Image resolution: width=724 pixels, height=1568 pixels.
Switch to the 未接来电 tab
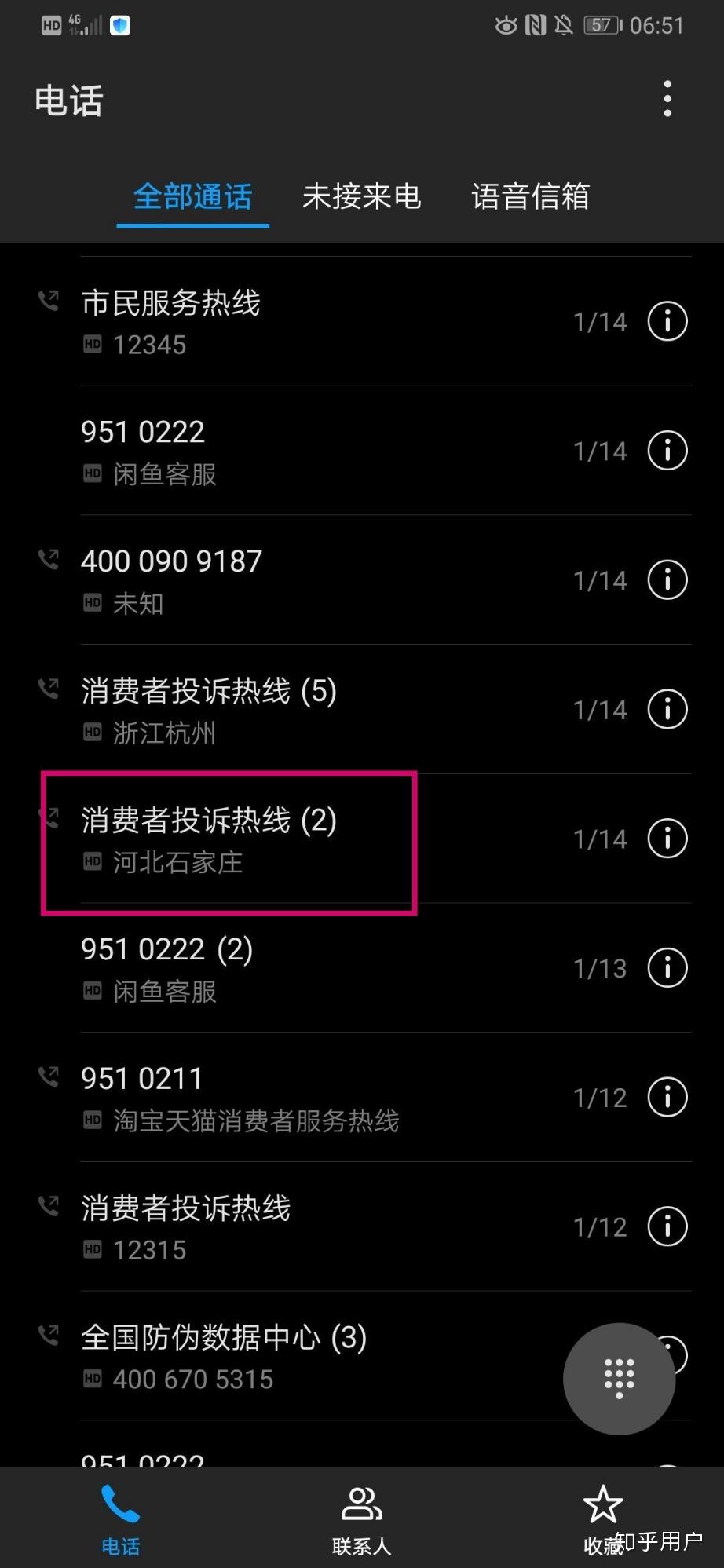[x=361, y=196]
